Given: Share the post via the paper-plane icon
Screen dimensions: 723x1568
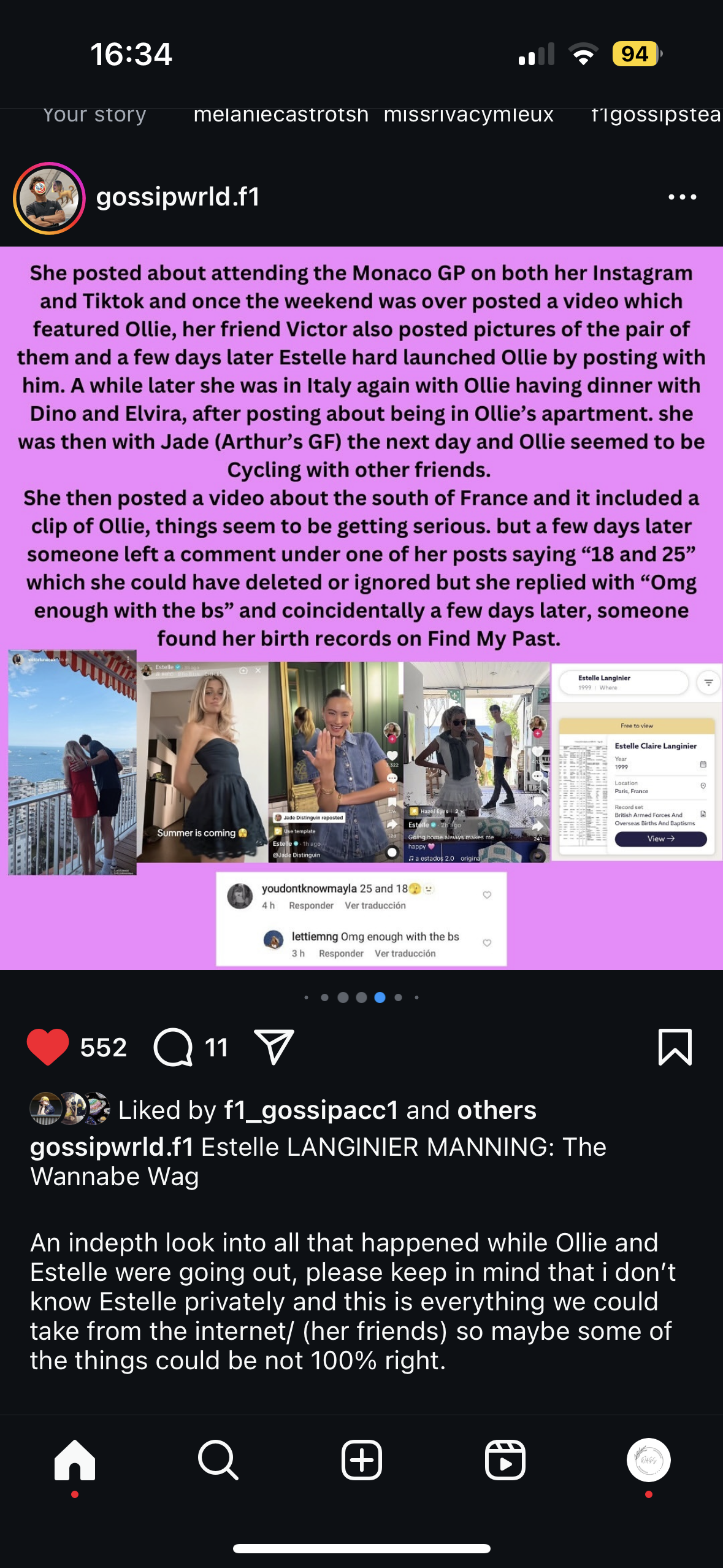Looking at the screenshot, I should coord(274,1047).
